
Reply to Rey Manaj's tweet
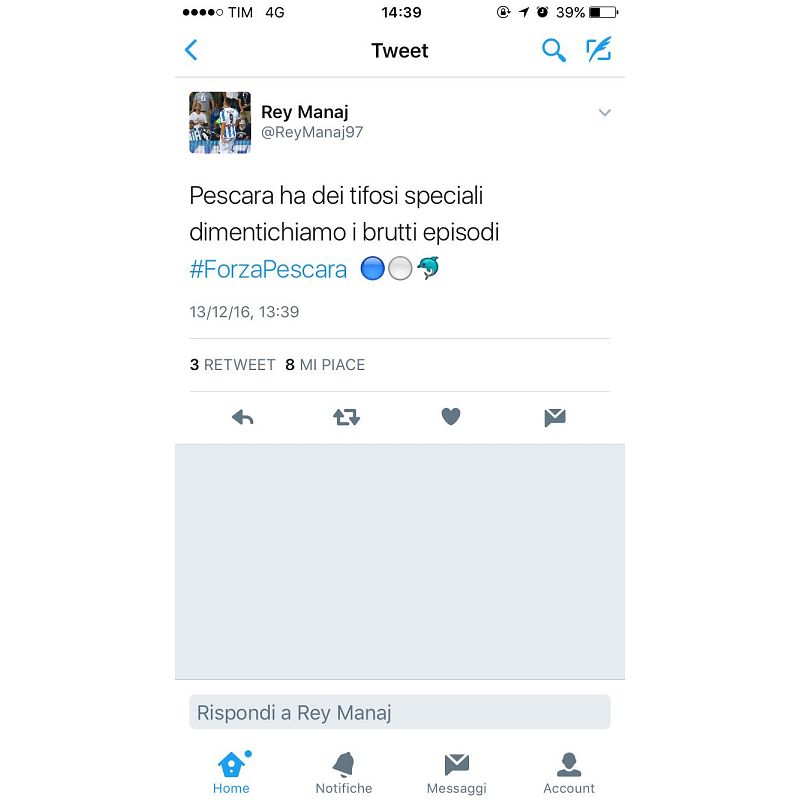point(242,417)
